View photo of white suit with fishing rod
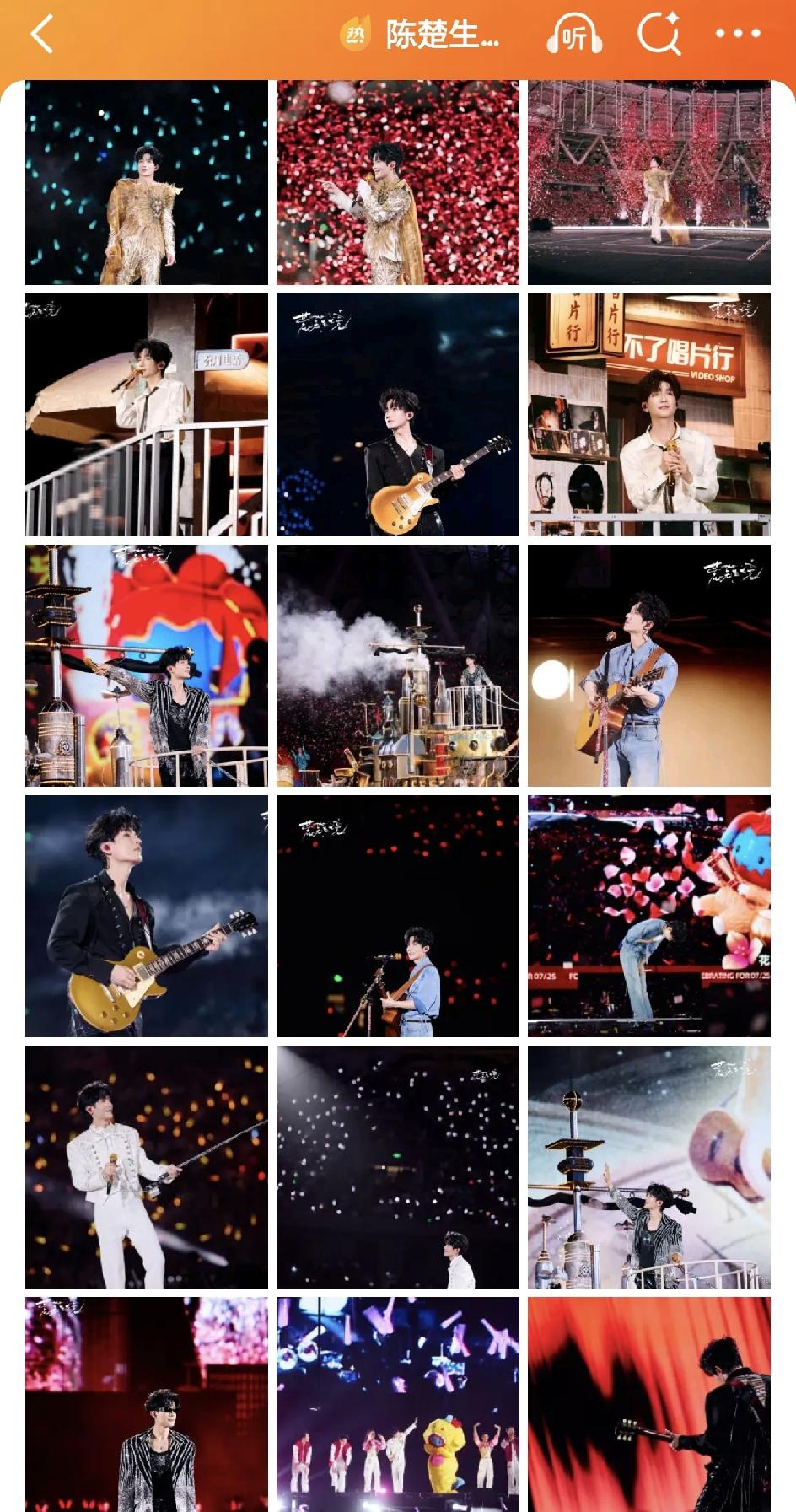The height and width of the screenshot is (1512, 796). [x=147, y=1167]
